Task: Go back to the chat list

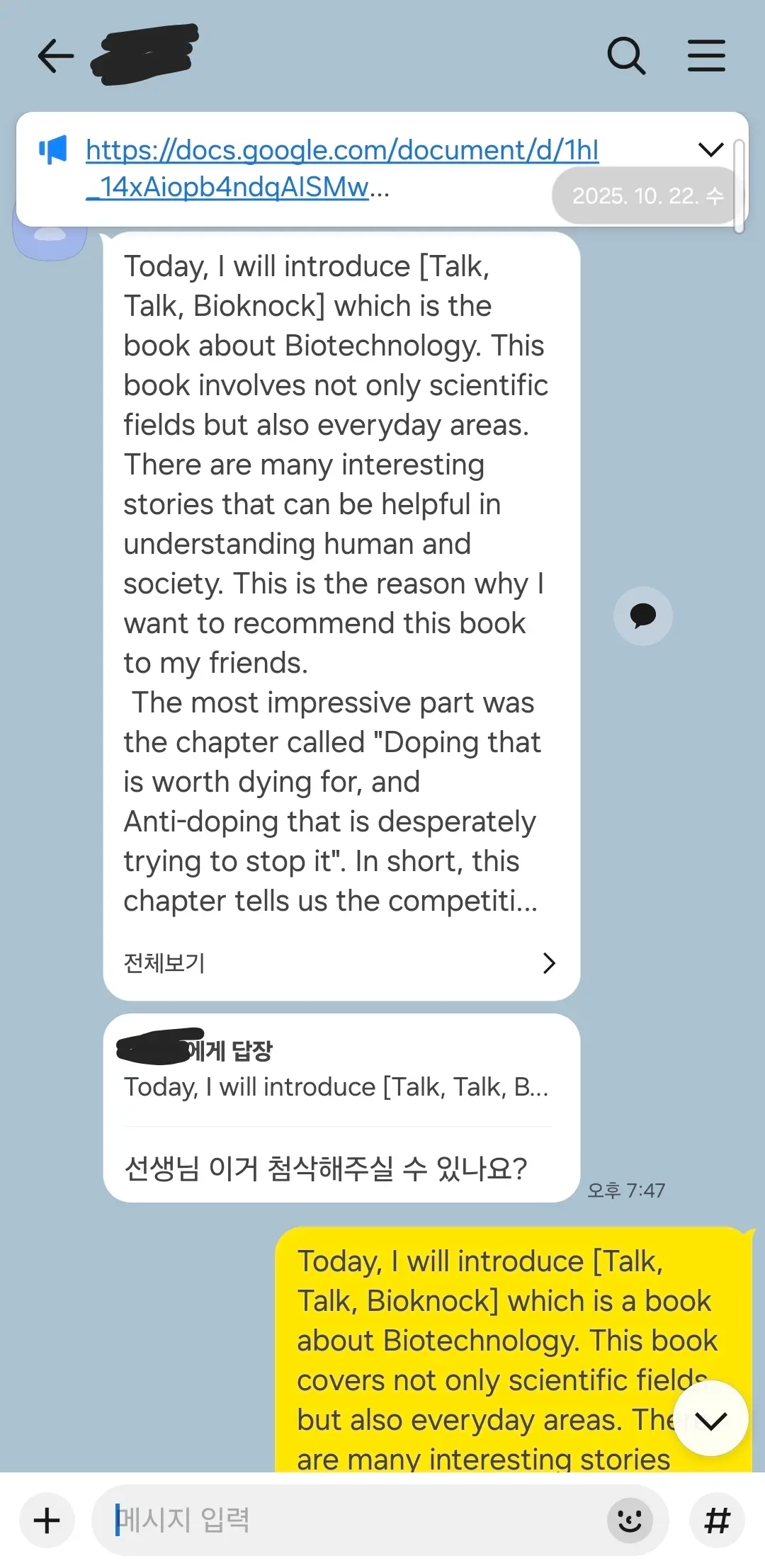Action: (55, 57)
